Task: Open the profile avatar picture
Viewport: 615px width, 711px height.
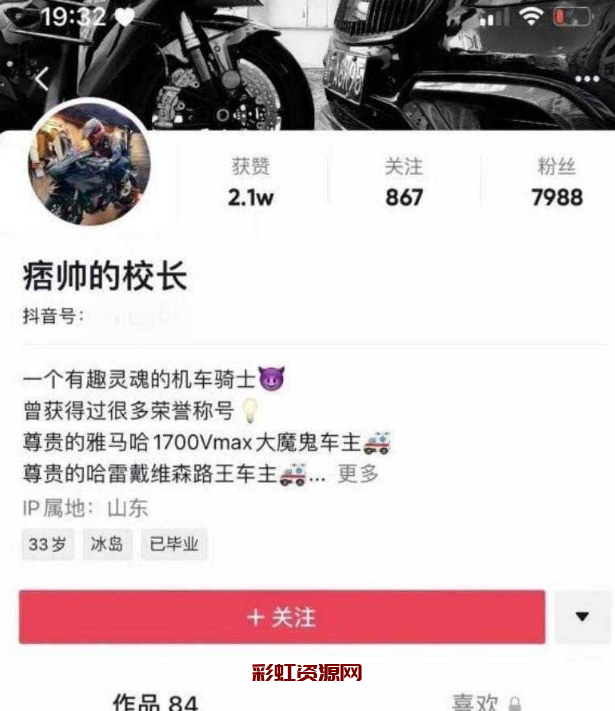Action: 89,161
